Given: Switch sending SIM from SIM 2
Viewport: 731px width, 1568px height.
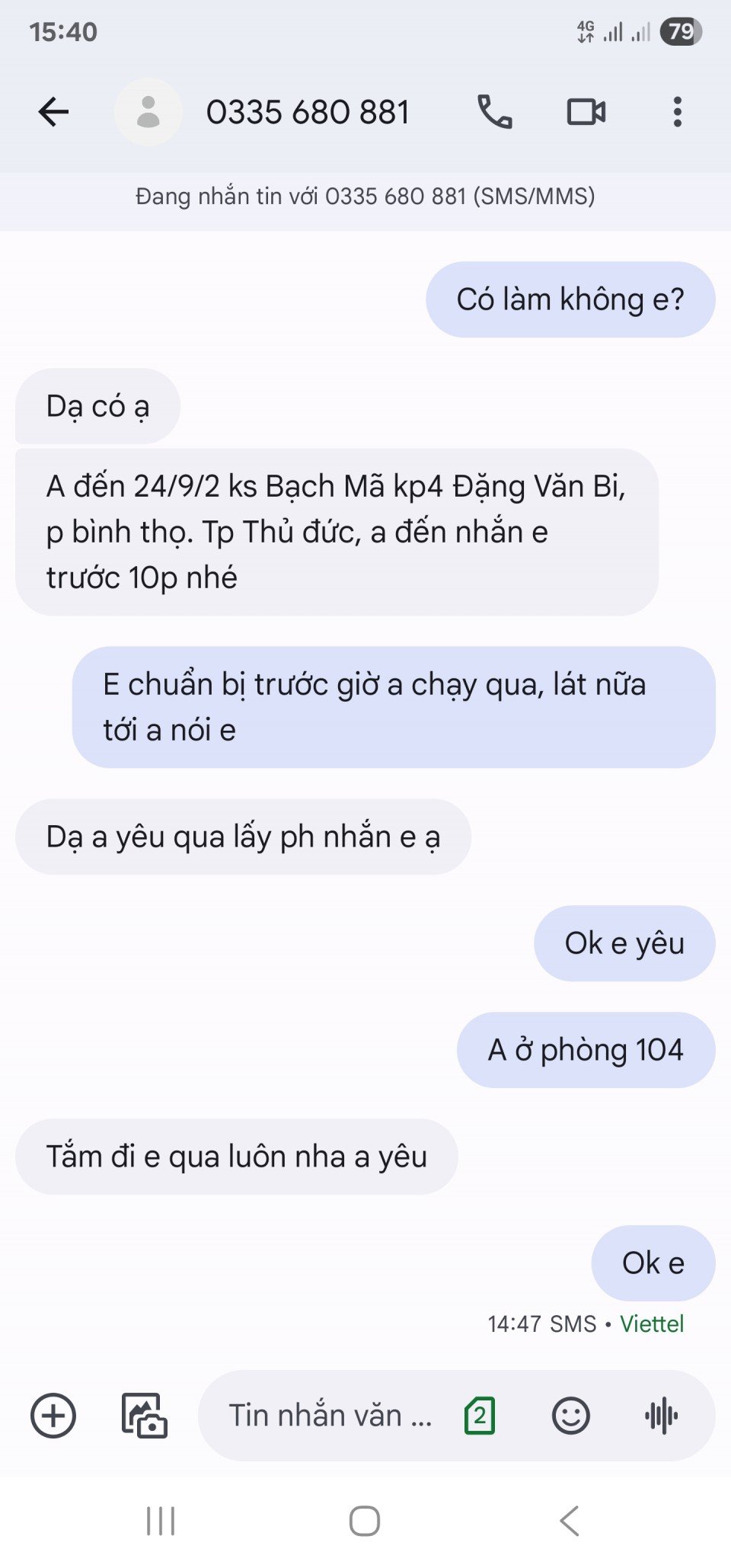Looking at the screenshot, I should [x=480, y=1416].
